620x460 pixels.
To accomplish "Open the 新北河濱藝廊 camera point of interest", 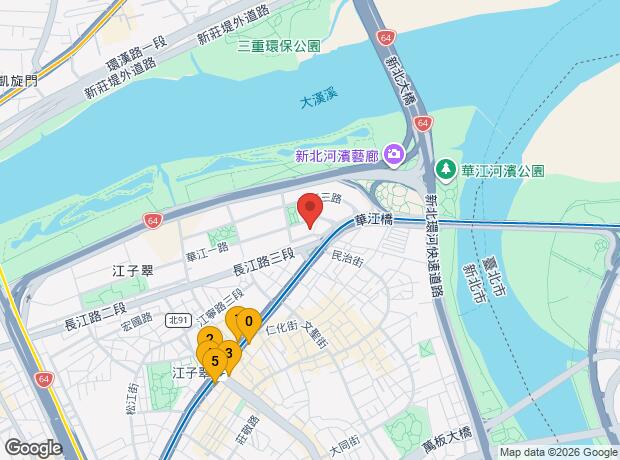I will point(395,154).
